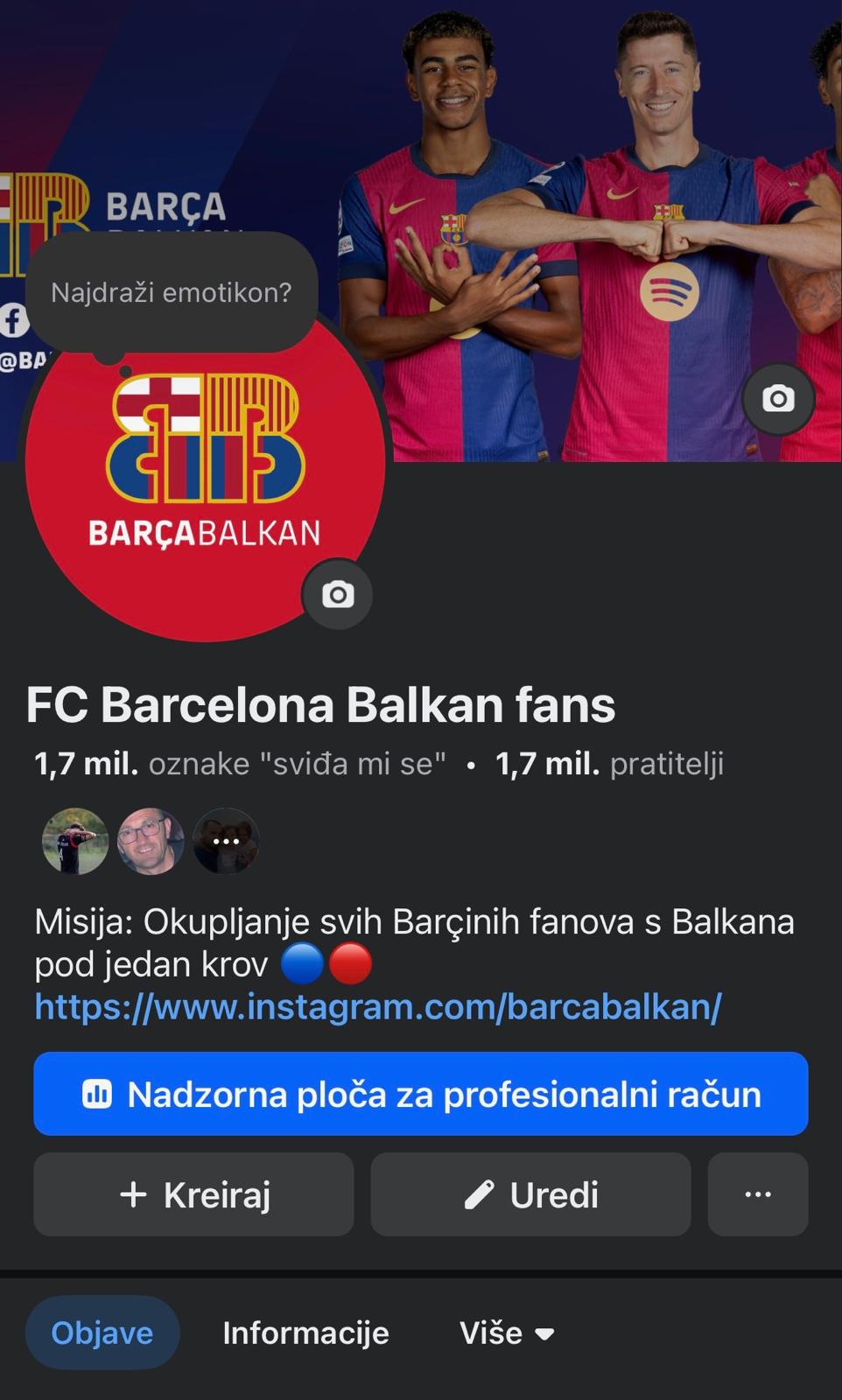The width and height of the screenshot is (842, 1400).
Task: Open the three-dot more options button
Action: pos(758,1194)
